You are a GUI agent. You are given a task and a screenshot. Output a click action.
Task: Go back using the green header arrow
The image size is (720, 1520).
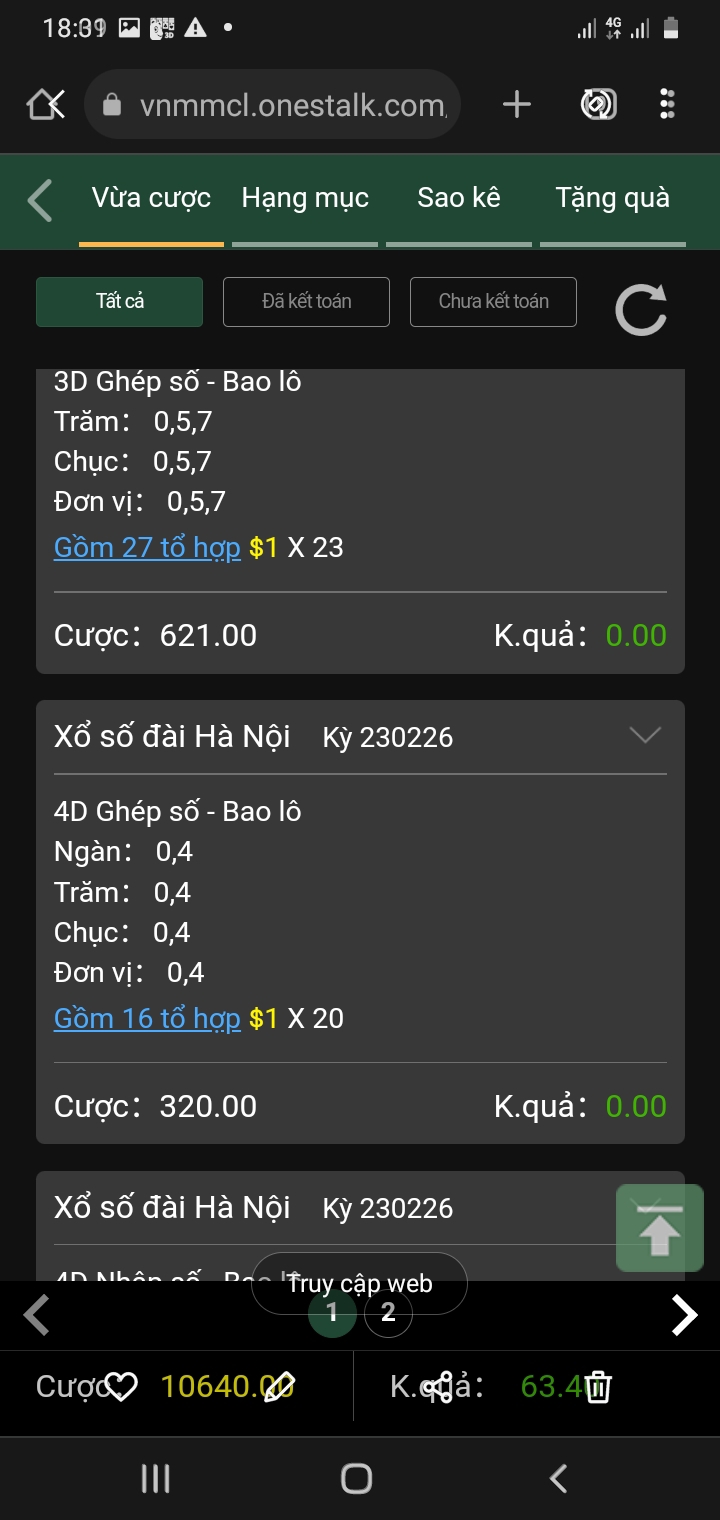39,200
